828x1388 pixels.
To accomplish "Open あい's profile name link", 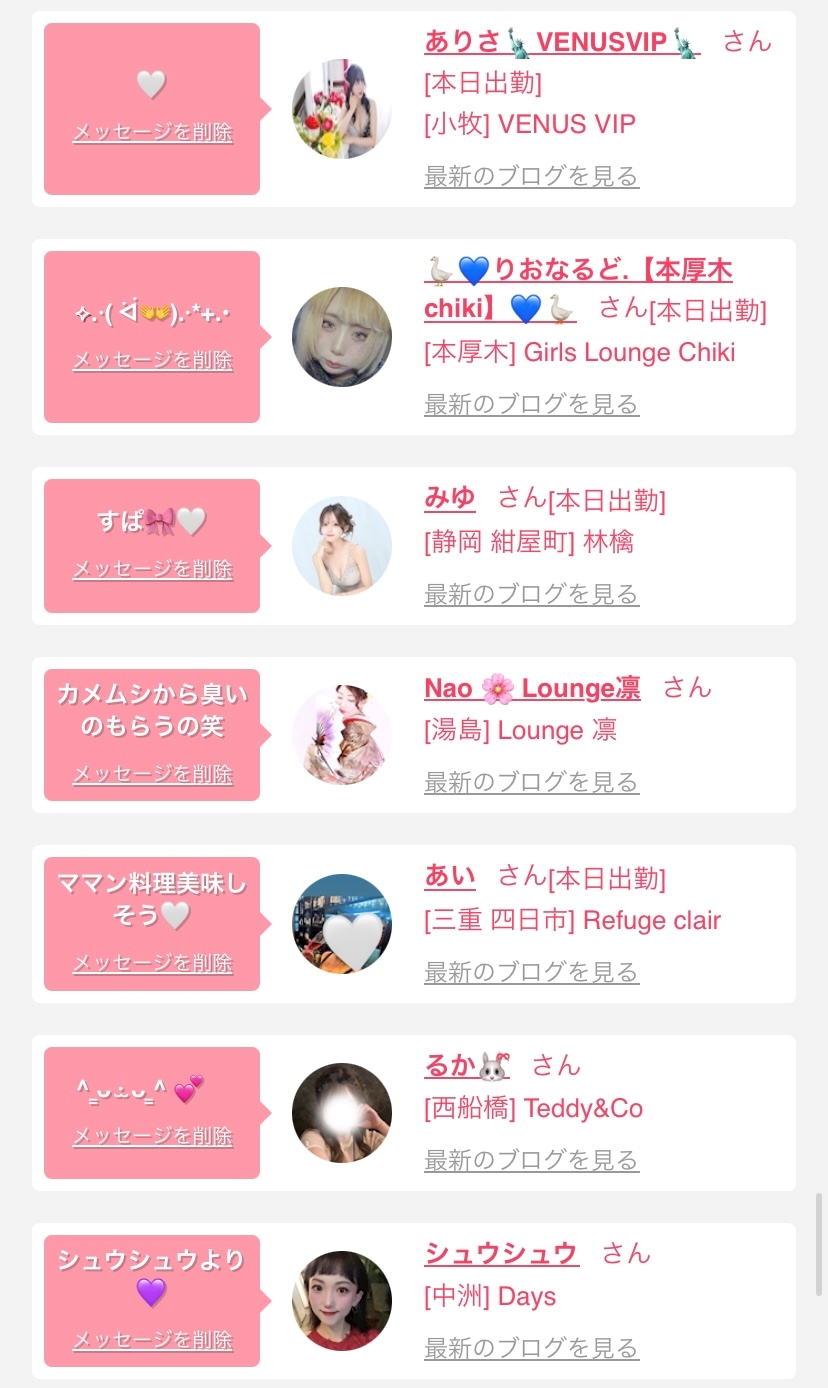I will pyautogui.click(x=450, y=877).
